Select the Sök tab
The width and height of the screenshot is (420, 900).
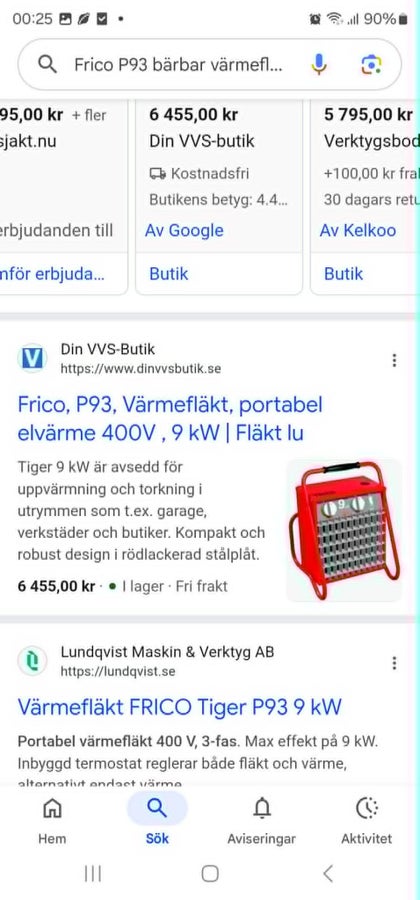pos(157,820)
